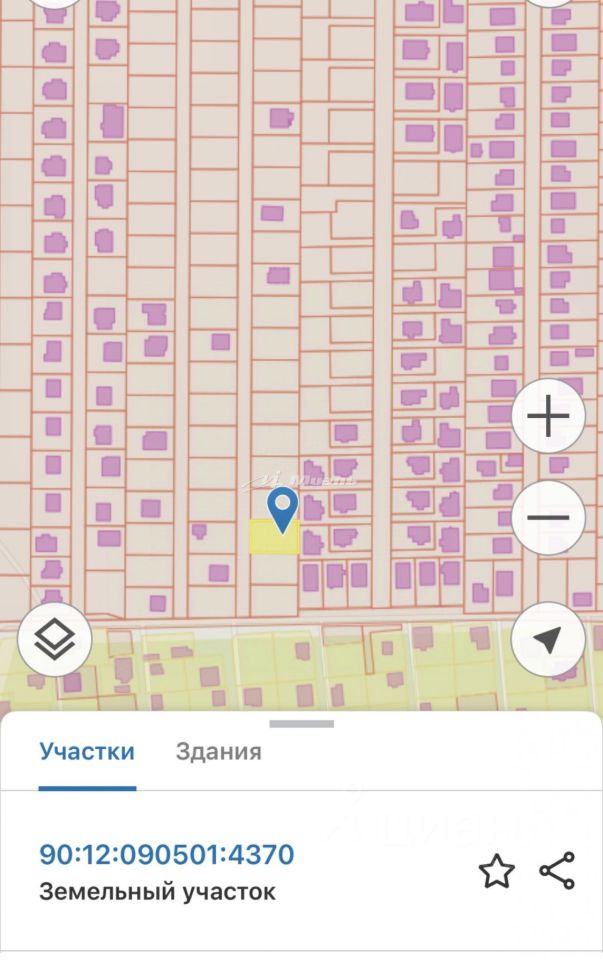Select the Участки tab

tap(87, 752)
